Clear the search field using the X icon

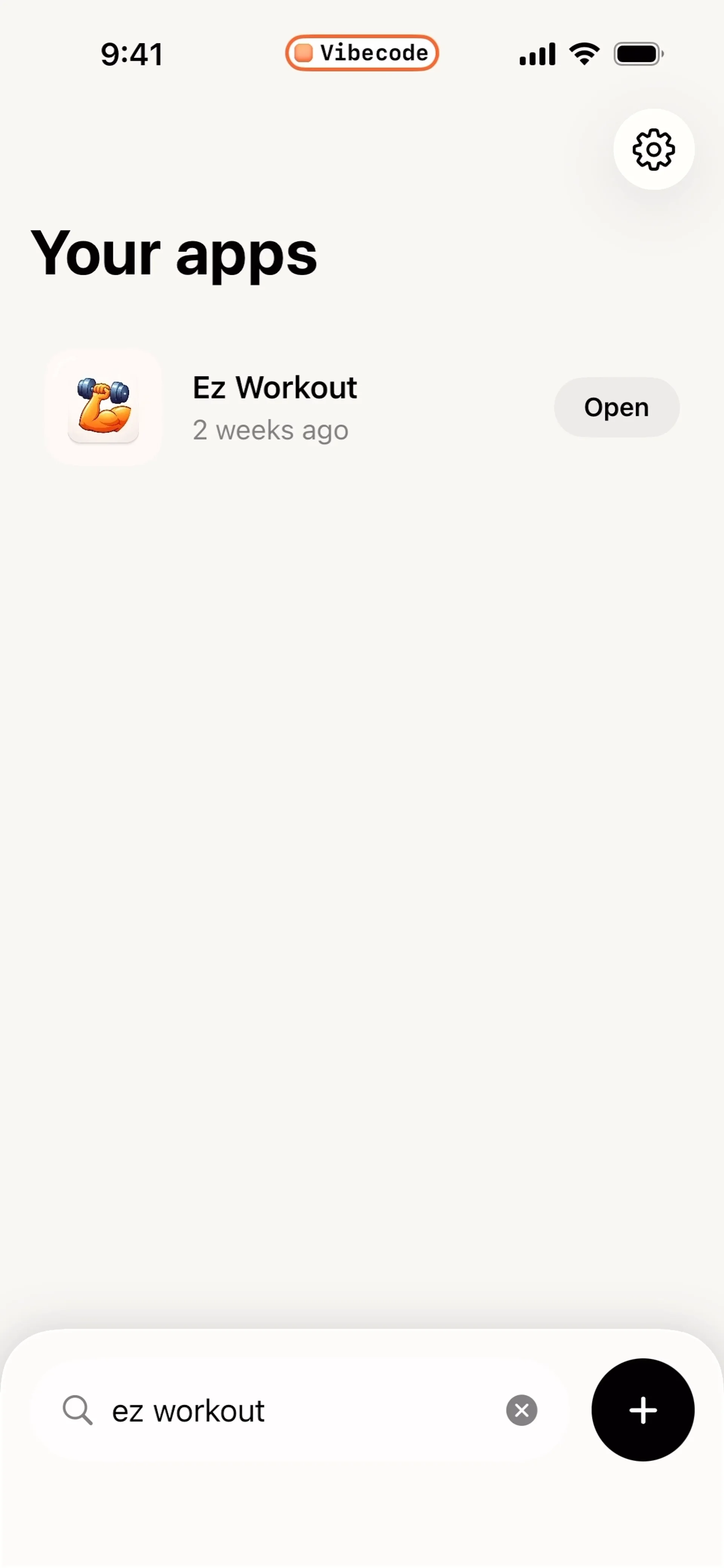point(522,1411)
